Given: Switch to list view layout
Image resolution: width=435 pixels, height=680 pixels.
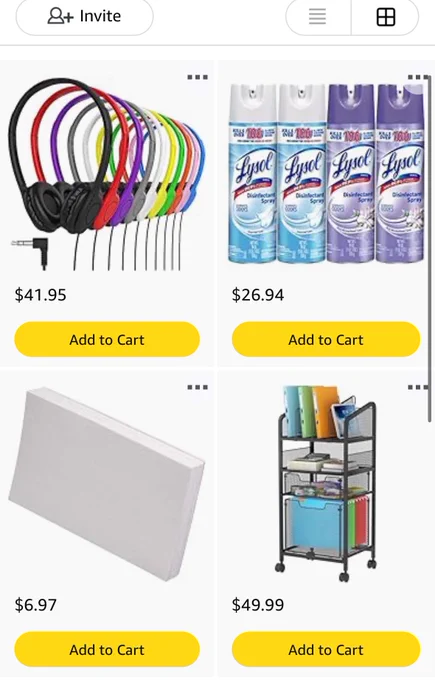Looking at the screenshot, I should coord(318,17).
